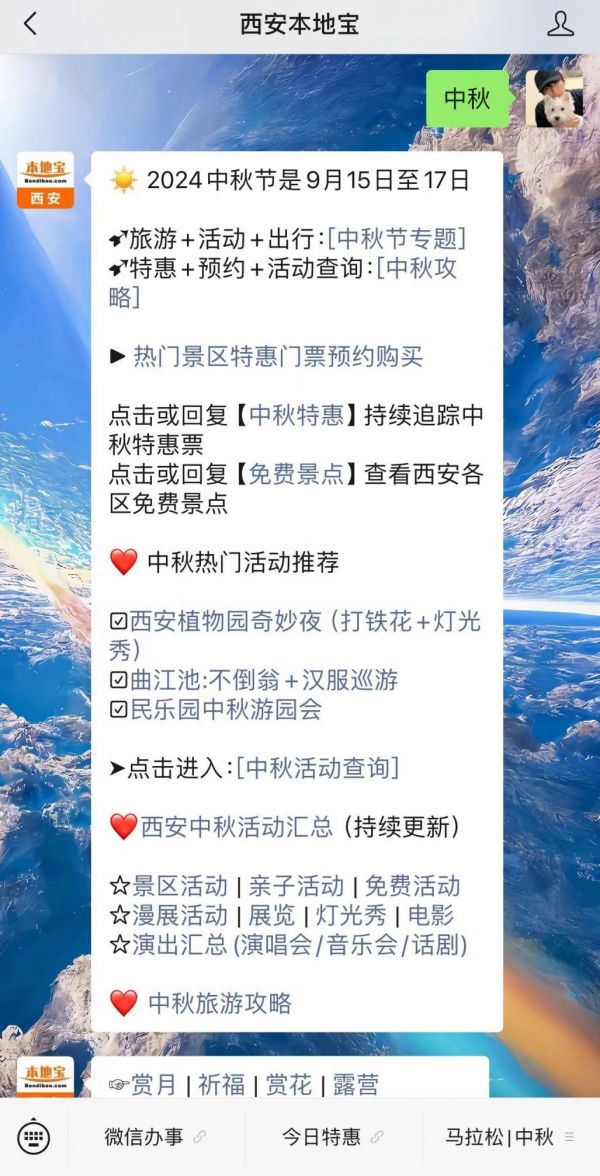Go back using the top-left arrow
Screen dimensions: 600x1176
[x=30, y=24]
